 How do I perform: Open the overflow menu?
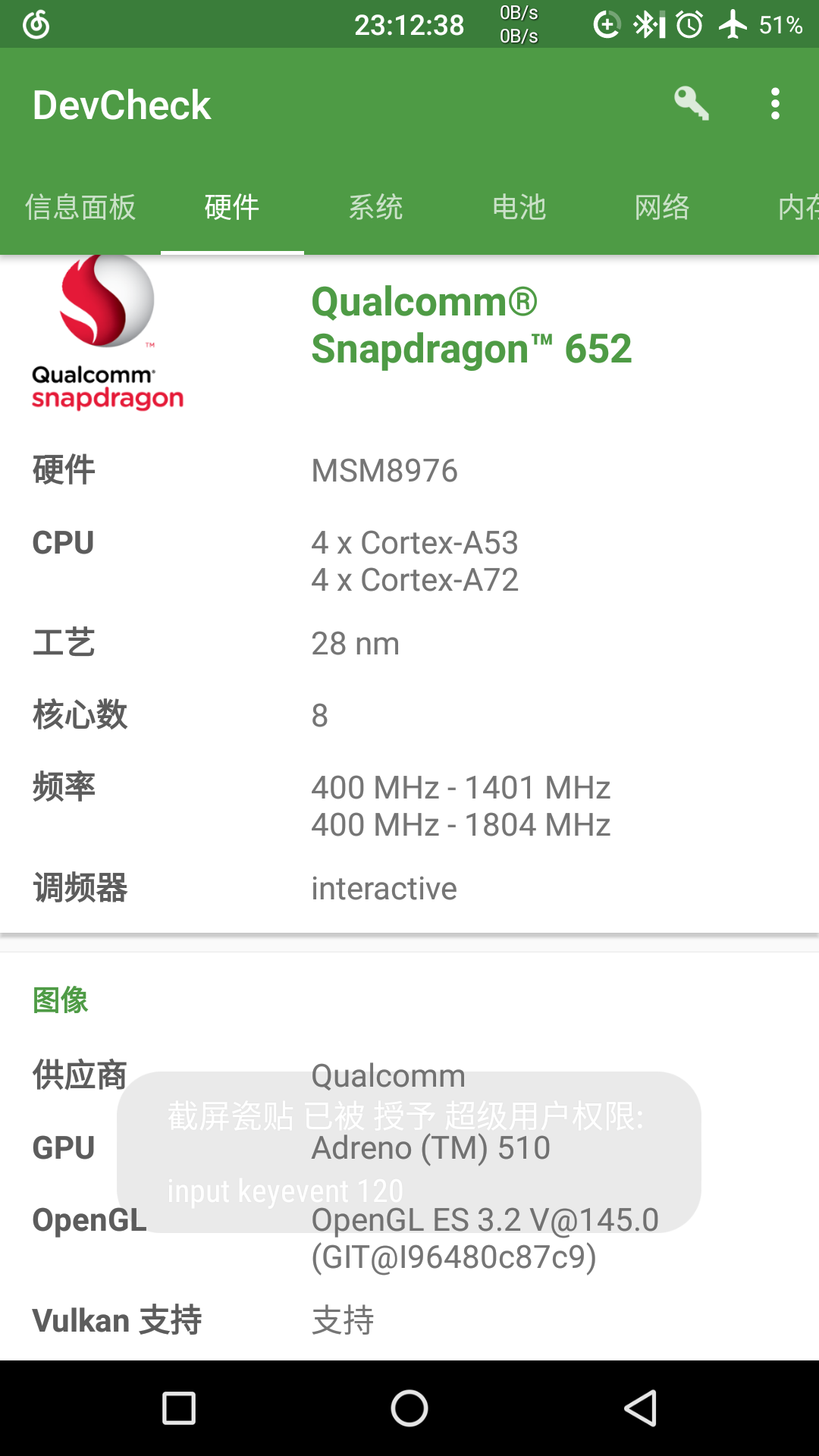click(774, 104)
